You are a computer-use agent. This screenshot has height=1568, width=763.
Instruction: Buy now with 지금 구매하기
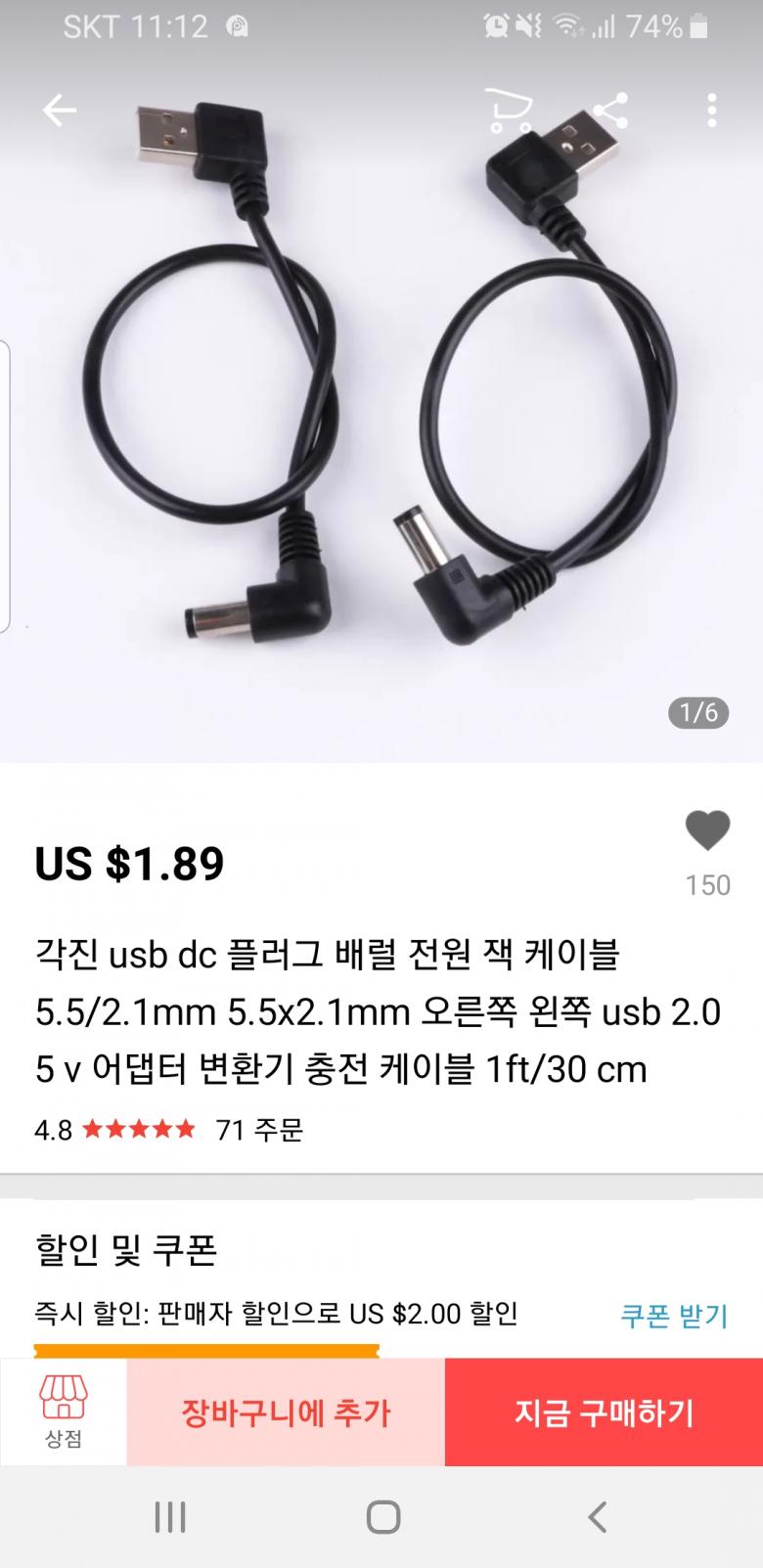604,1412
